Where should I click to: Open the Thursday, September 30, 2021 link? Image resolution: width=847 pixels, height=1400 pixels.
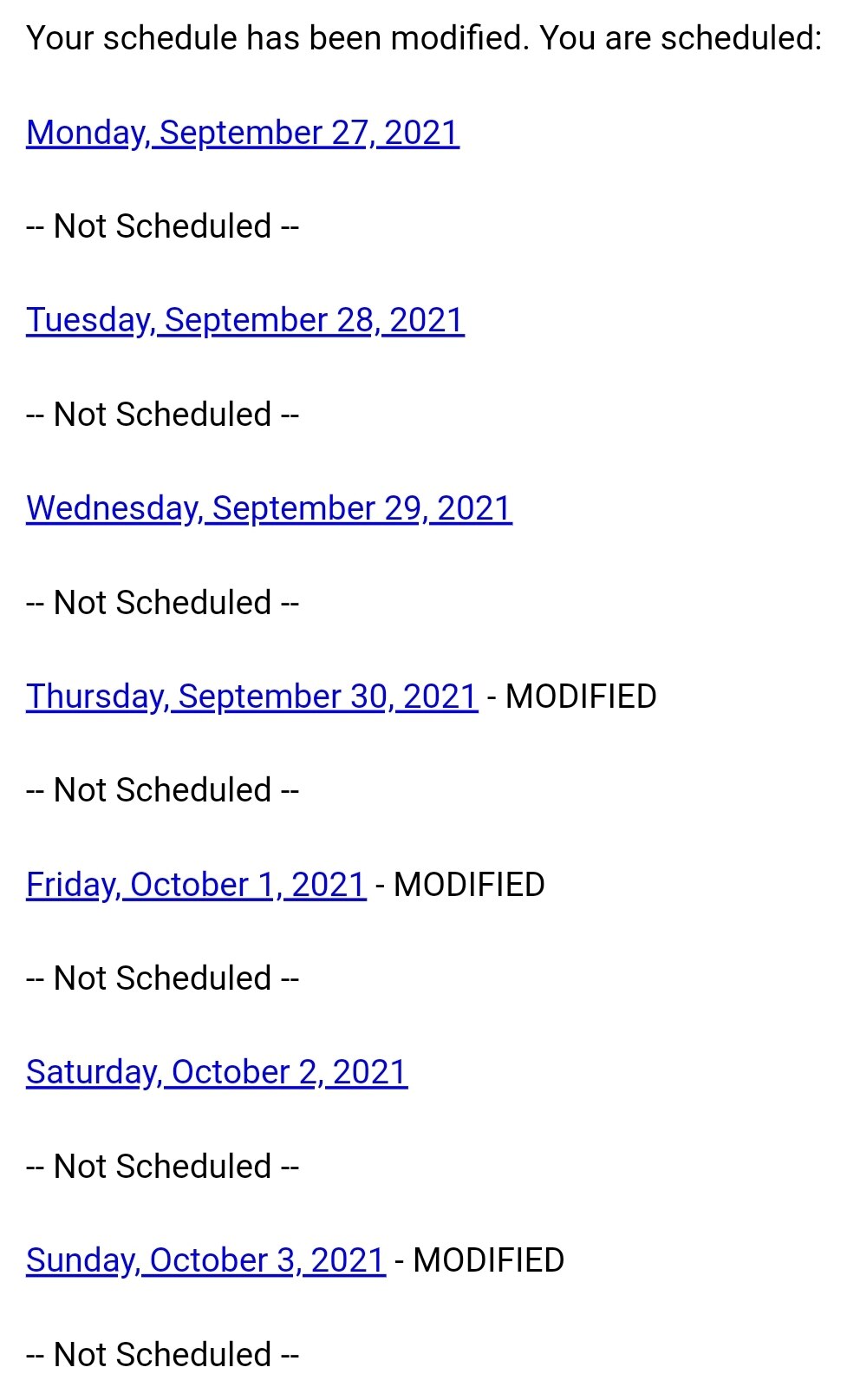pos(251,697)
